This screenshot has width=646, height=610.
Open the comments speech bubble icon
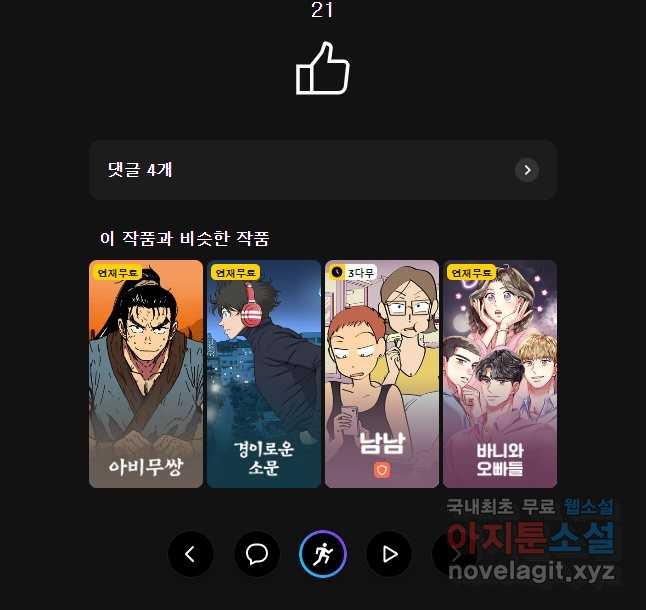pos(257,554)
